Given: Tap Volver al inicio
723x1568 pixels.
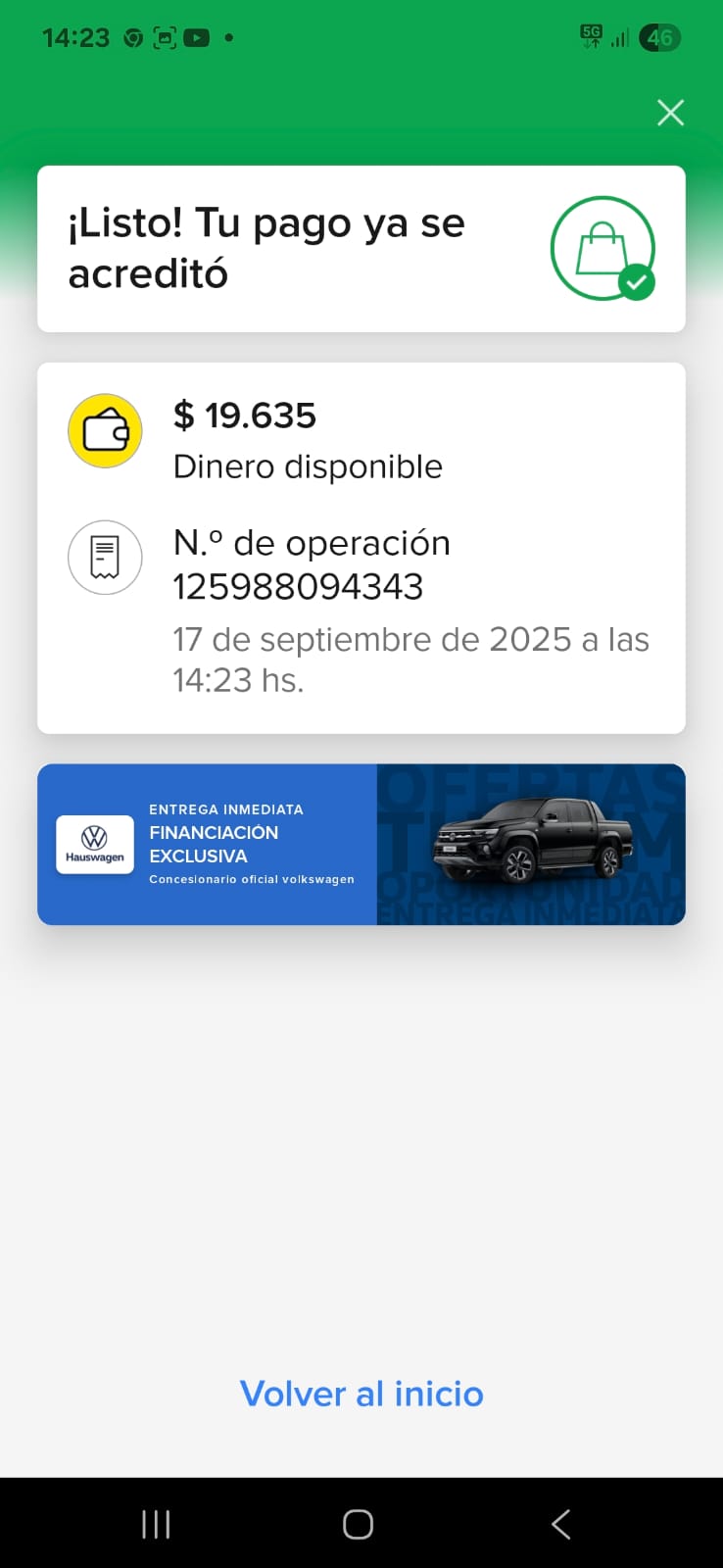Looking at the screenshot, I should point(361,1394).
